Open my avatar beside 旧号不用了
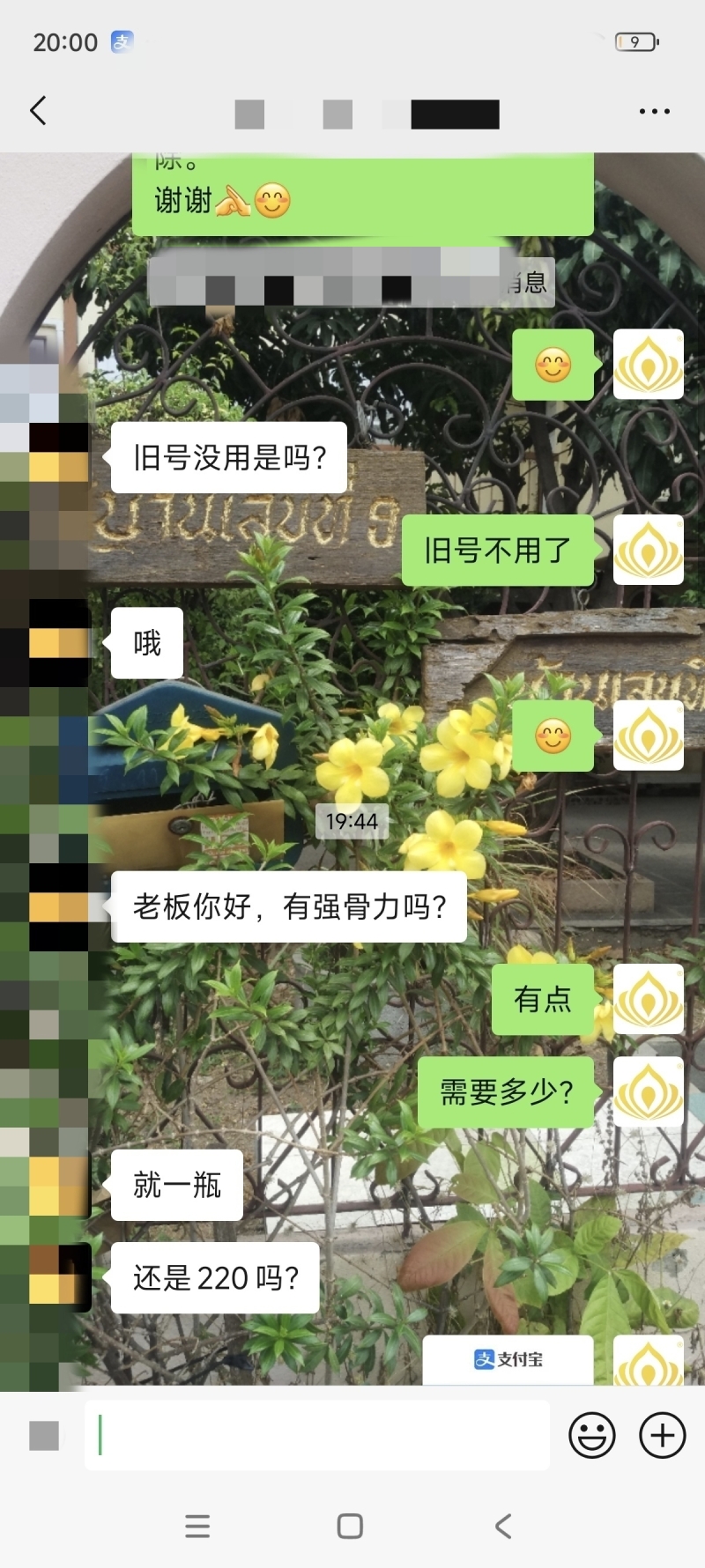Screen dimensions: 705x1568 click(648, 550)
